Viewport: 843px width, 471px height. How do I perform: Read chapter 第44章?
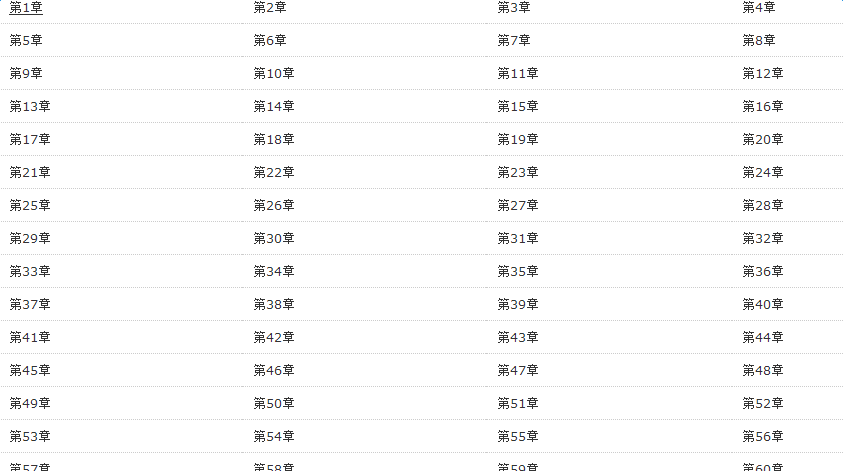coord(763,337)
